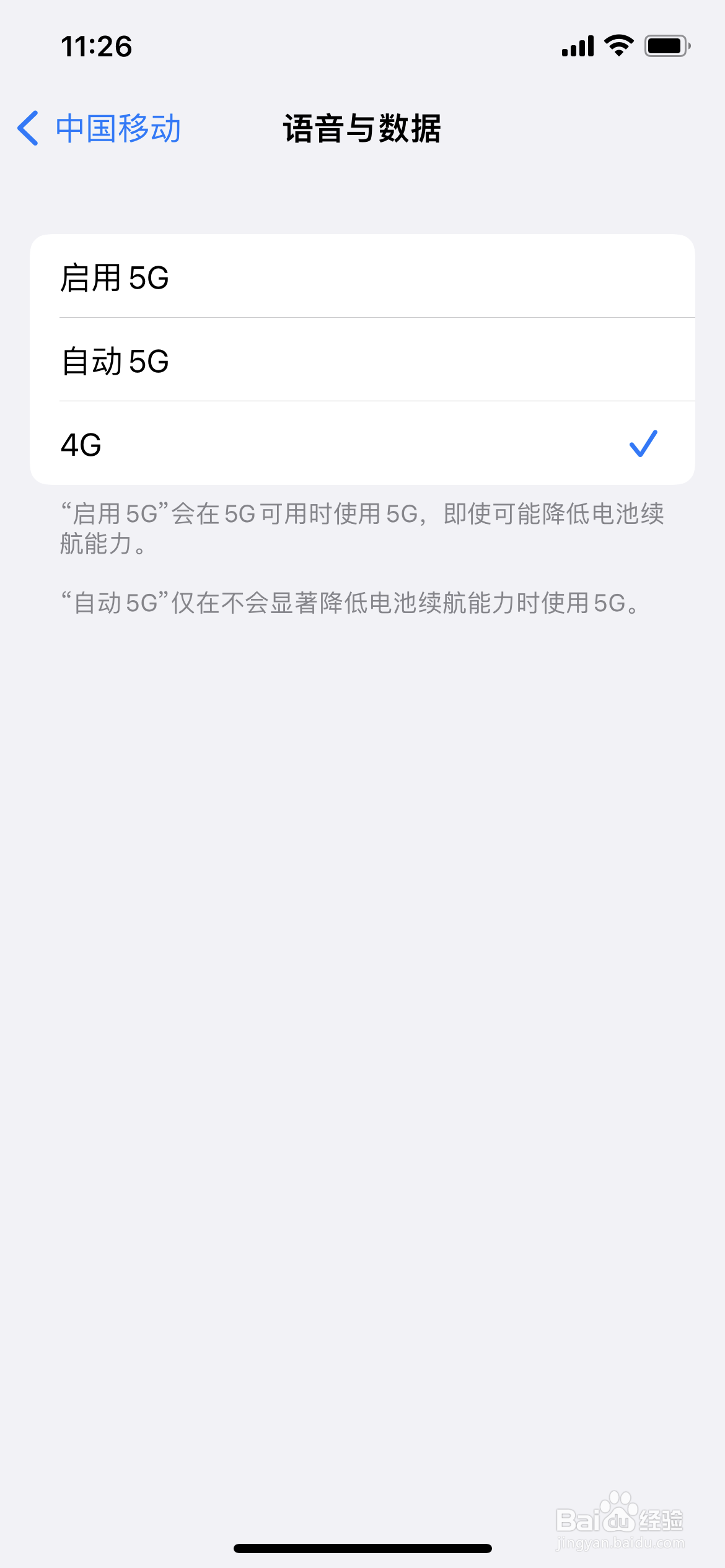Tap the 5G battery explanation text
The image size is (725, 1568).
click(x=362, y=529)
